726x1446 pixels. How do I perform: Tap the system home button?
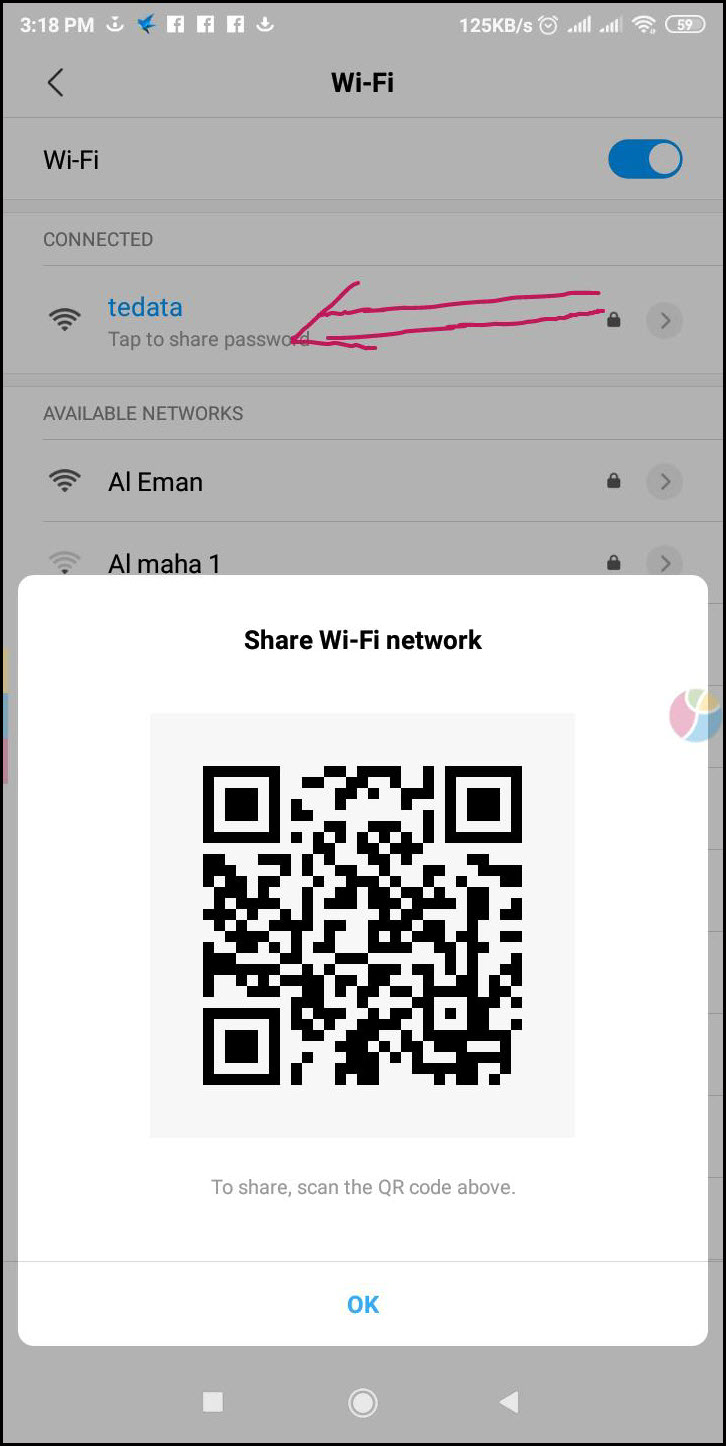click(x=362, y=1403)
